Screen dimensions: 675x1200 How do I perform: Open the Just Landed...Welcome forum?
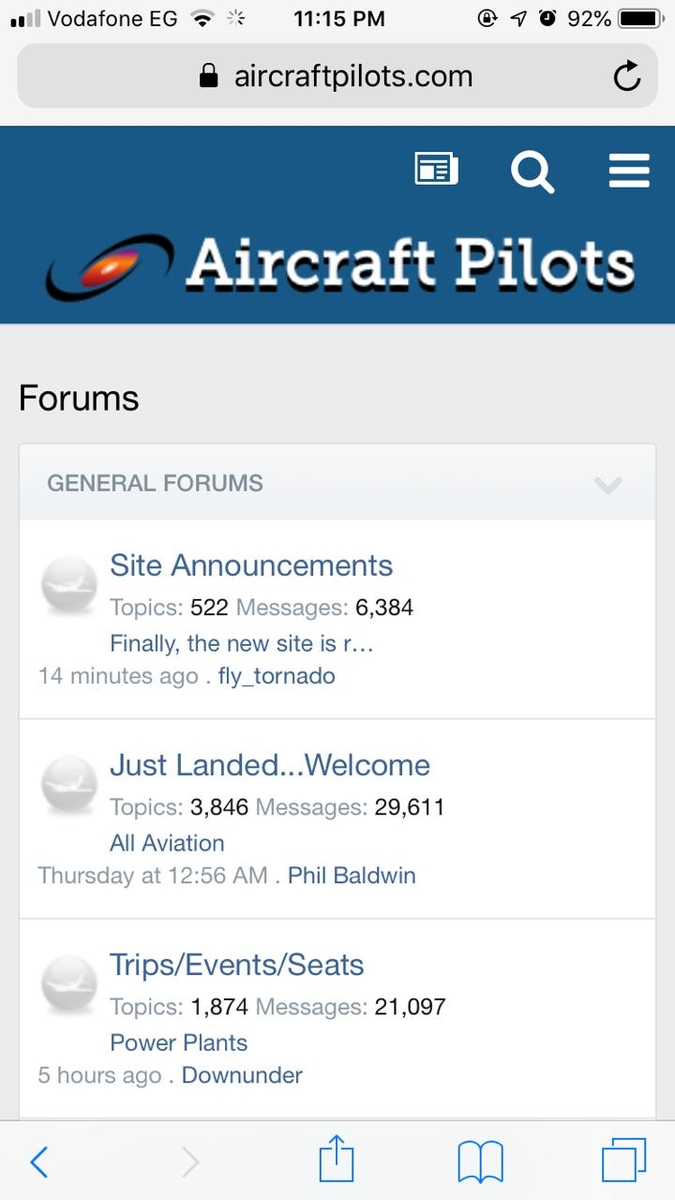click(x=270, y=765)
